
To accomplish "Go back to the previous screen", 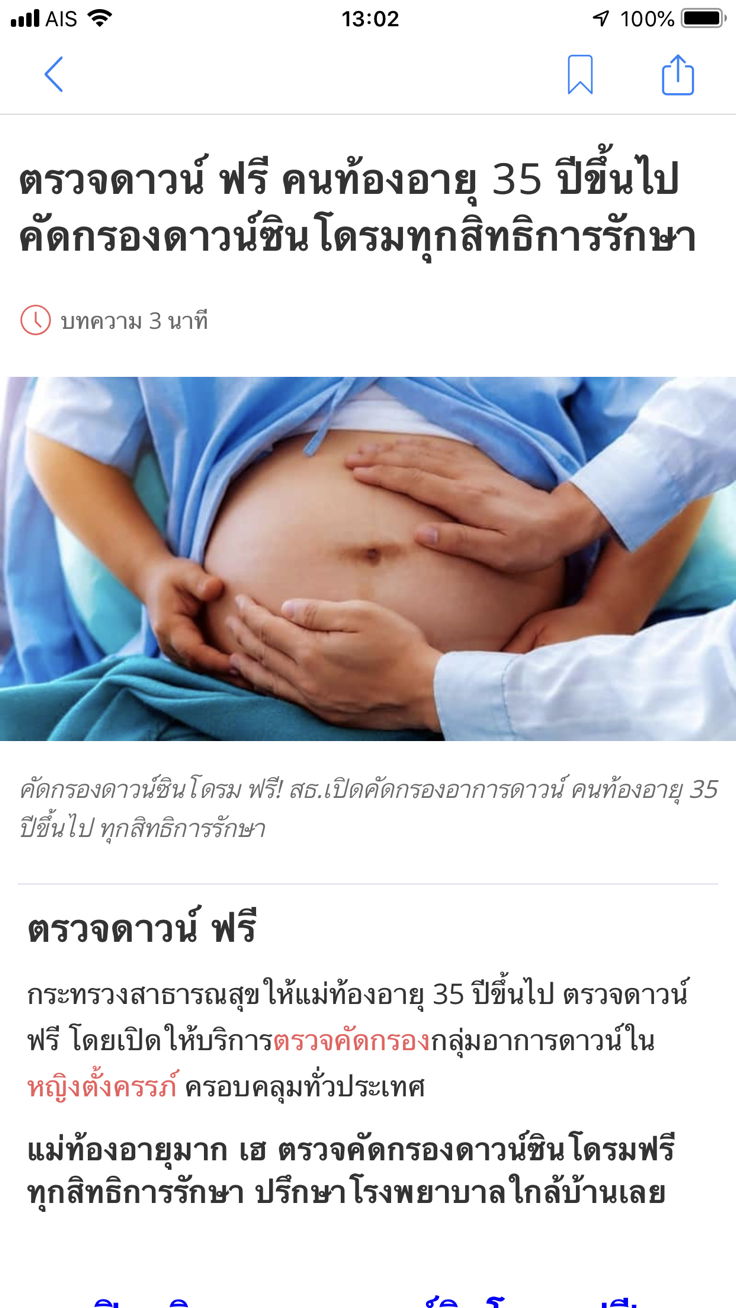I will (x=54, y=75).
